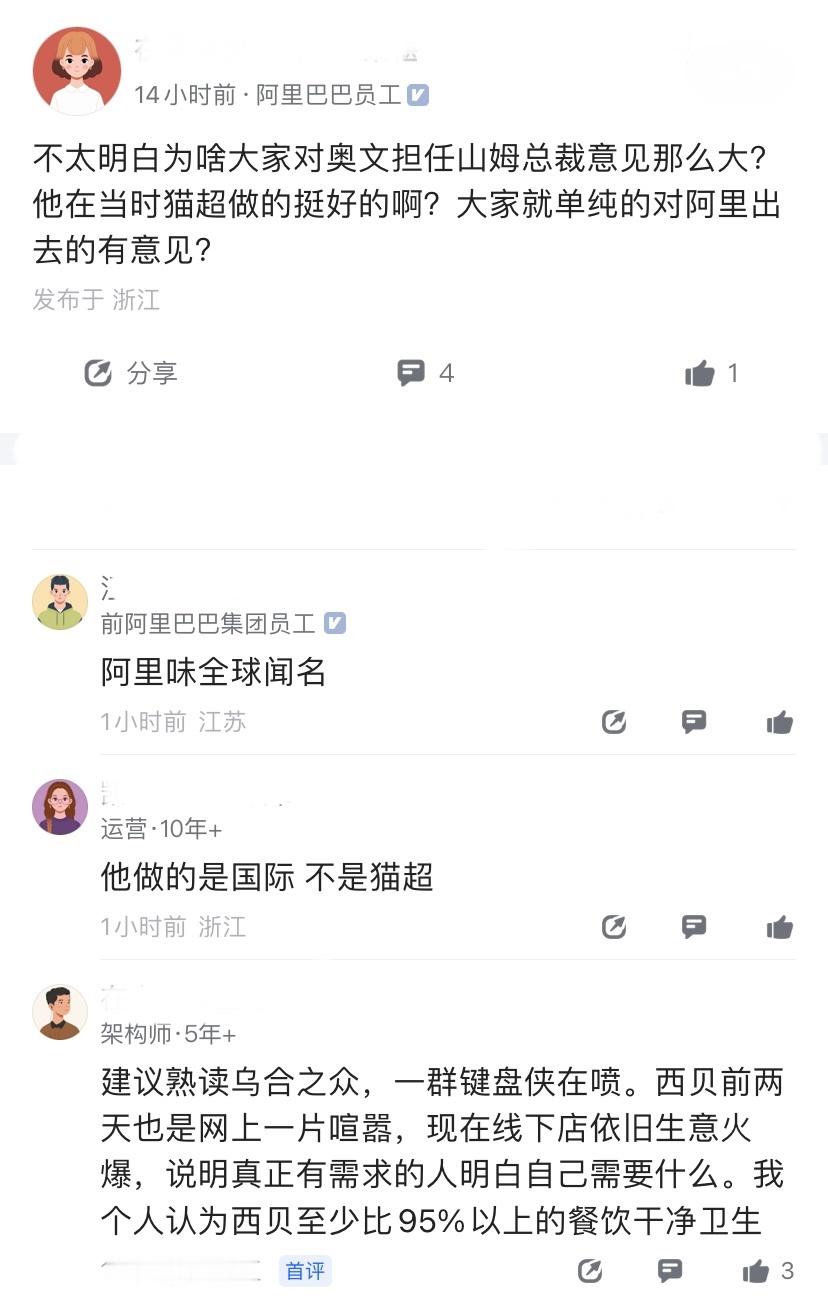Tap the share icon beside the bottom comment
This screenshot has height=1301, width=828.
[589, 1271]
